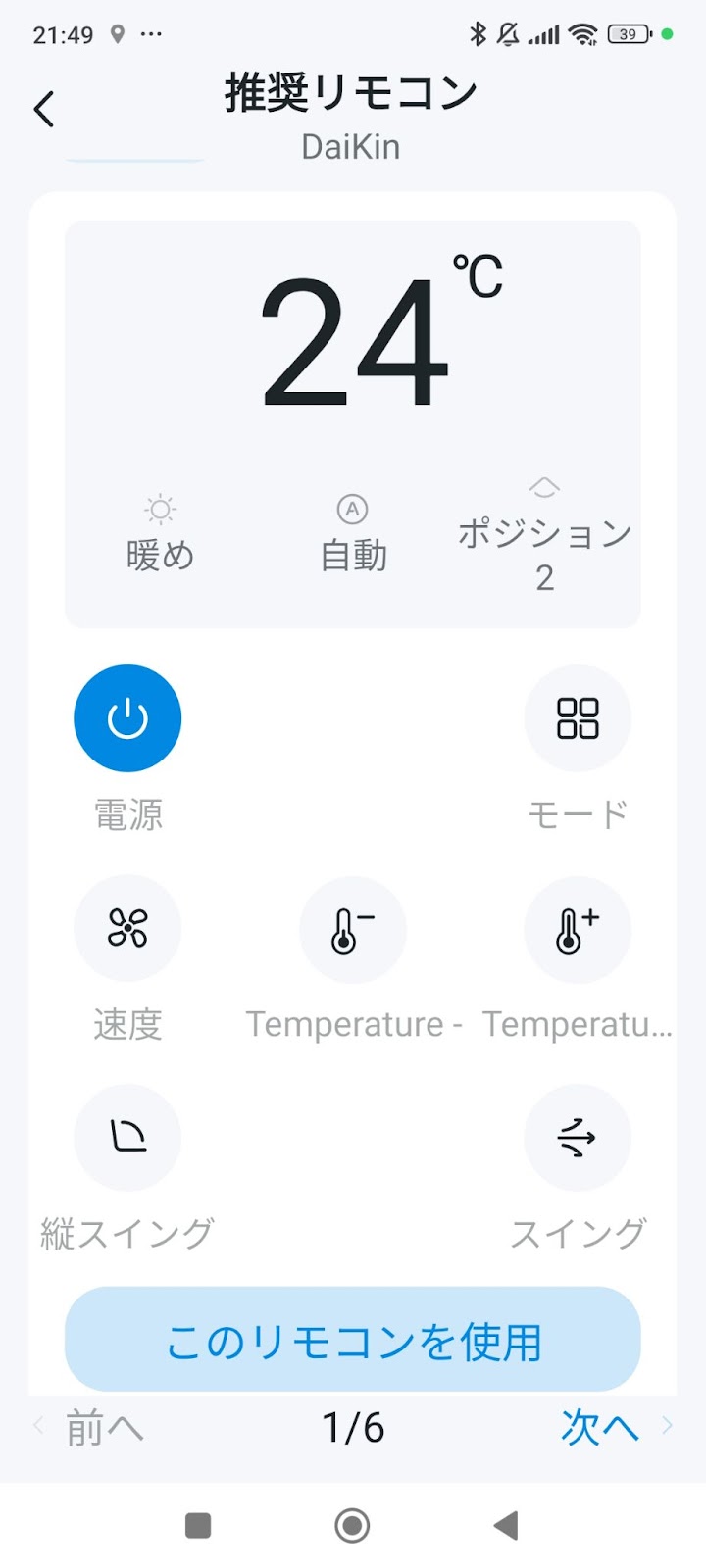Image resolution: width=706 pixels, height=1568 pixels.
Task: Go back using the top-left arrow
Action: pyautogui.click(x=44, y=109)
